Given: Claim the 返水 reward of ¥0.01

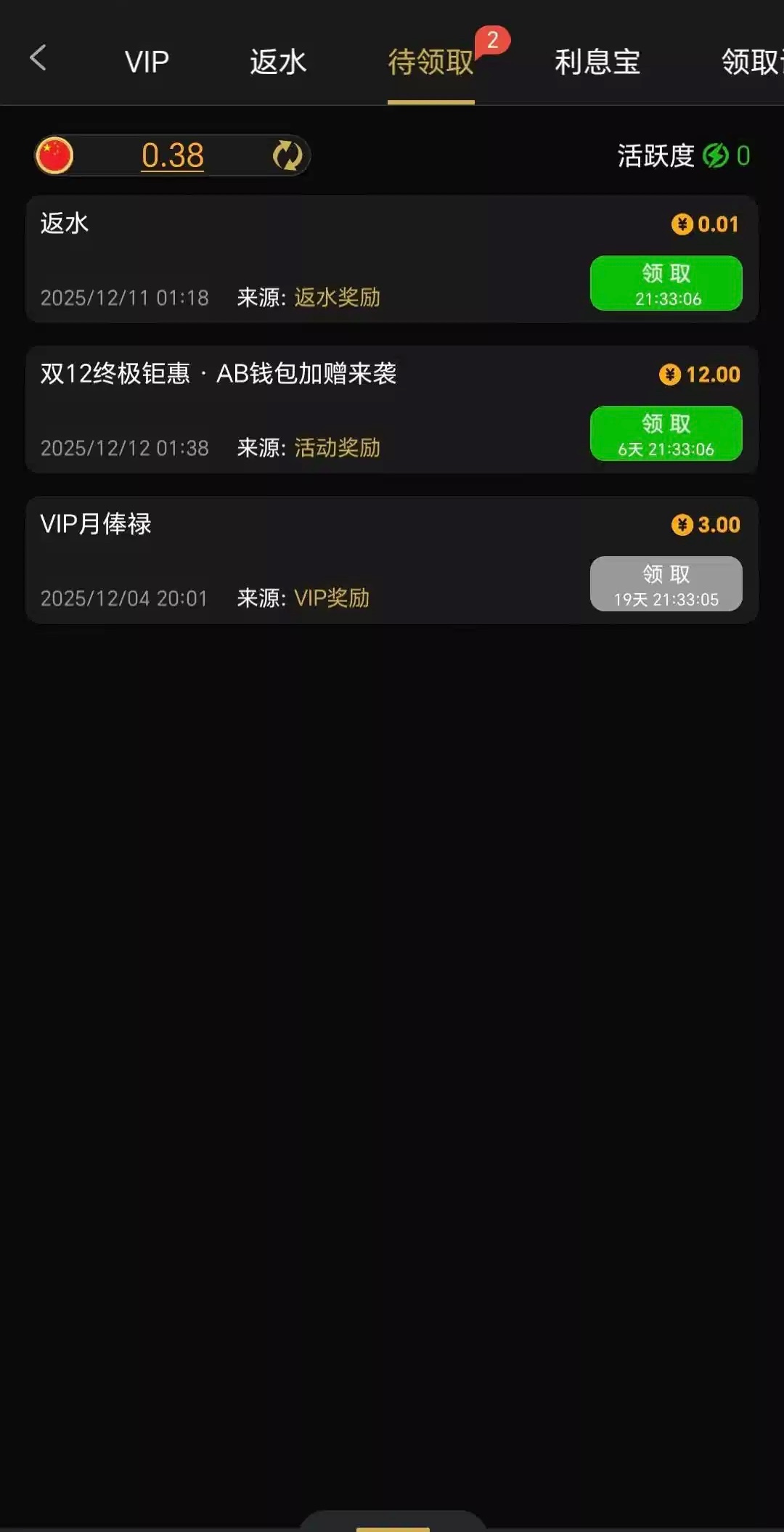Looking at the screenshot, I should (666, 283).
